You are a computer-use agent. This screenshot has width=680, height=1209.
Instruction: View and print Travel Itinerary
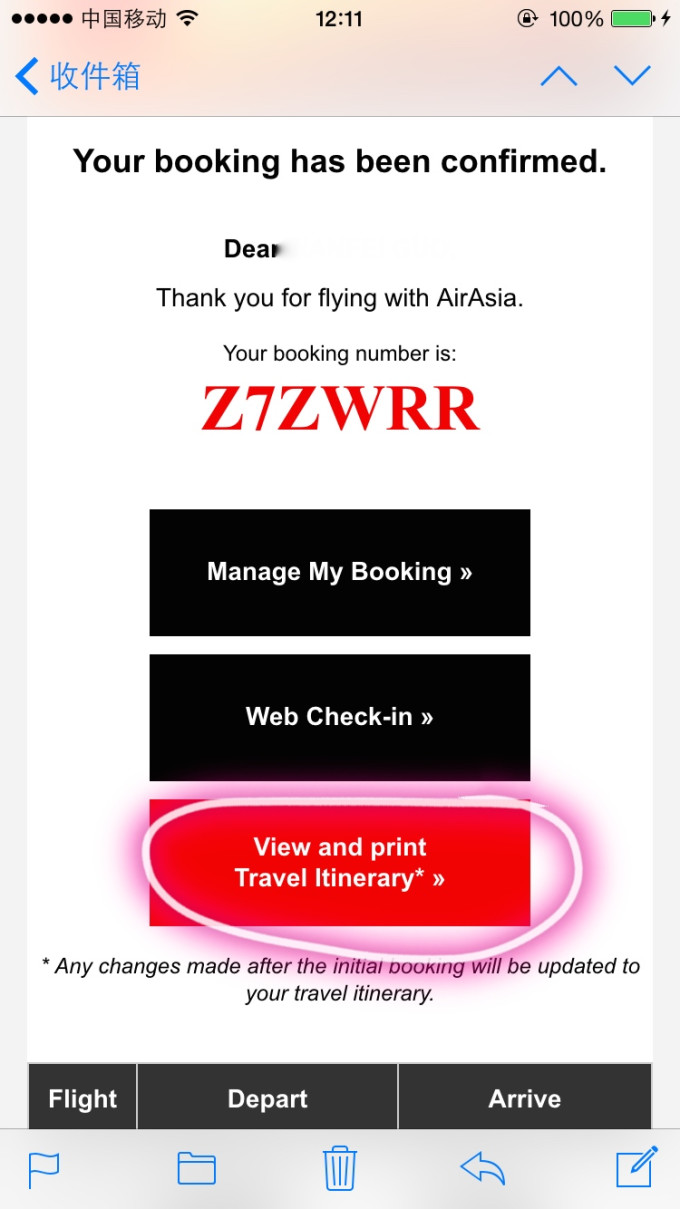[339, 863]
